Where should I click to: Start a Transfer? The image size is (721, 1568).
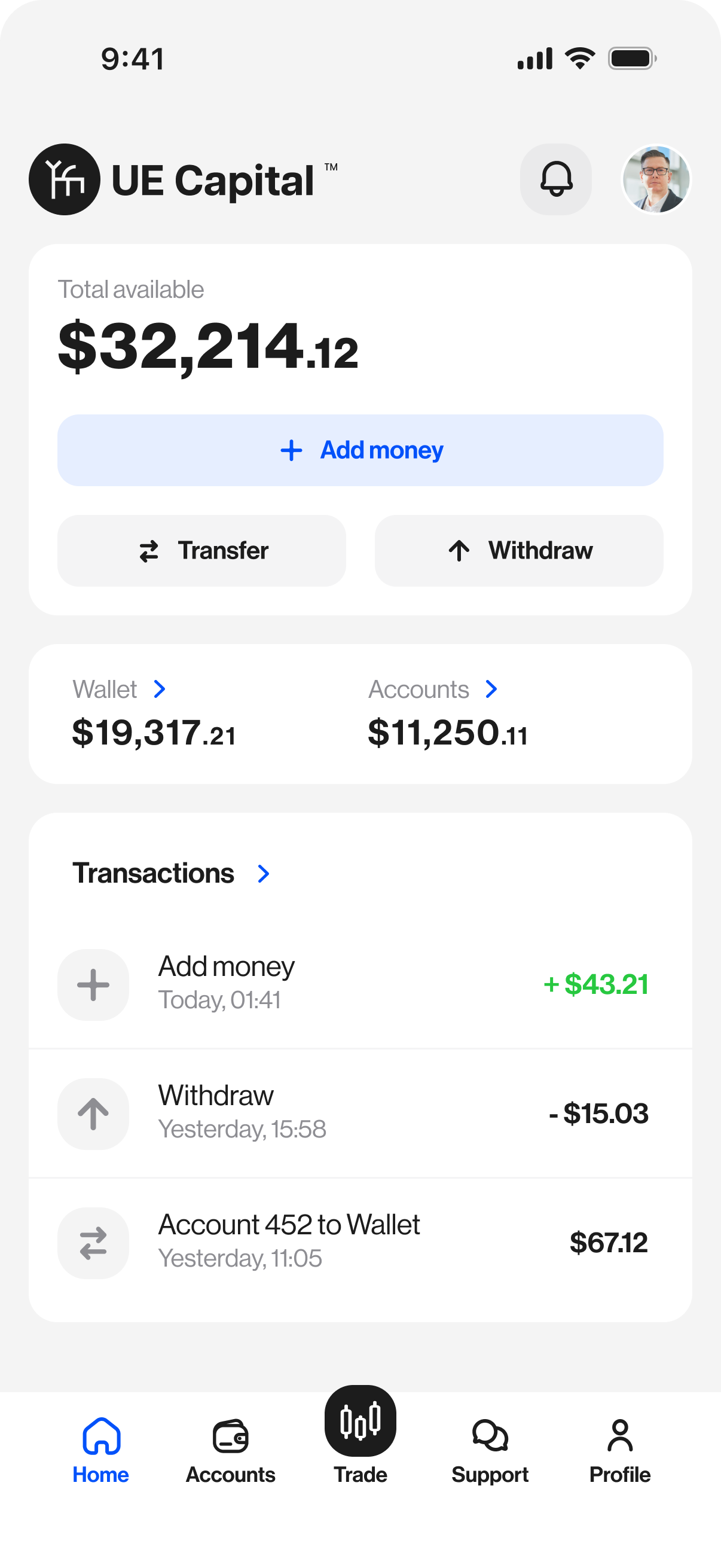[x=201, y=550]
